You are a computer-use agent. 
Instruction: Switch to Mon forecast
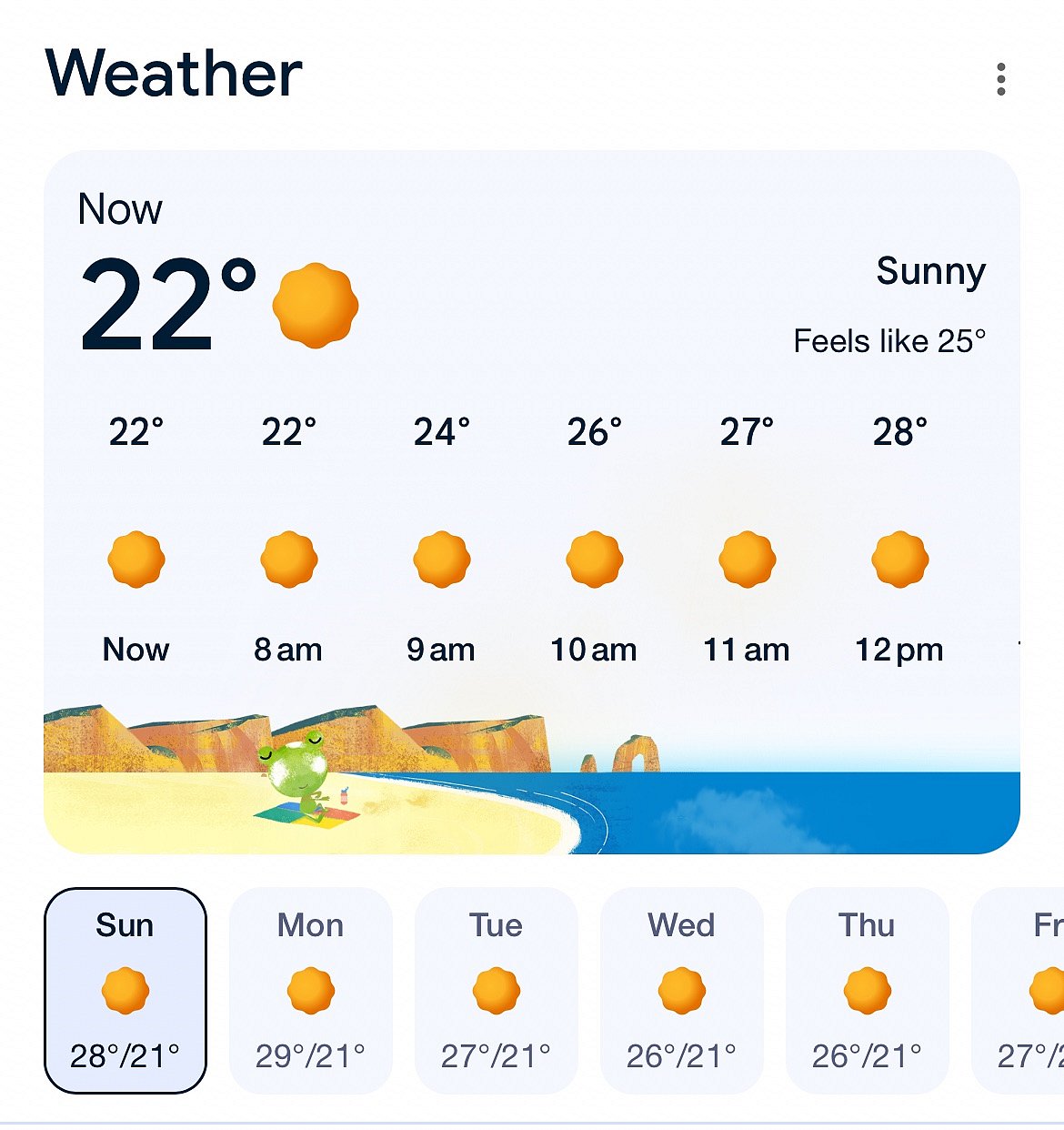tap(311, 990)
